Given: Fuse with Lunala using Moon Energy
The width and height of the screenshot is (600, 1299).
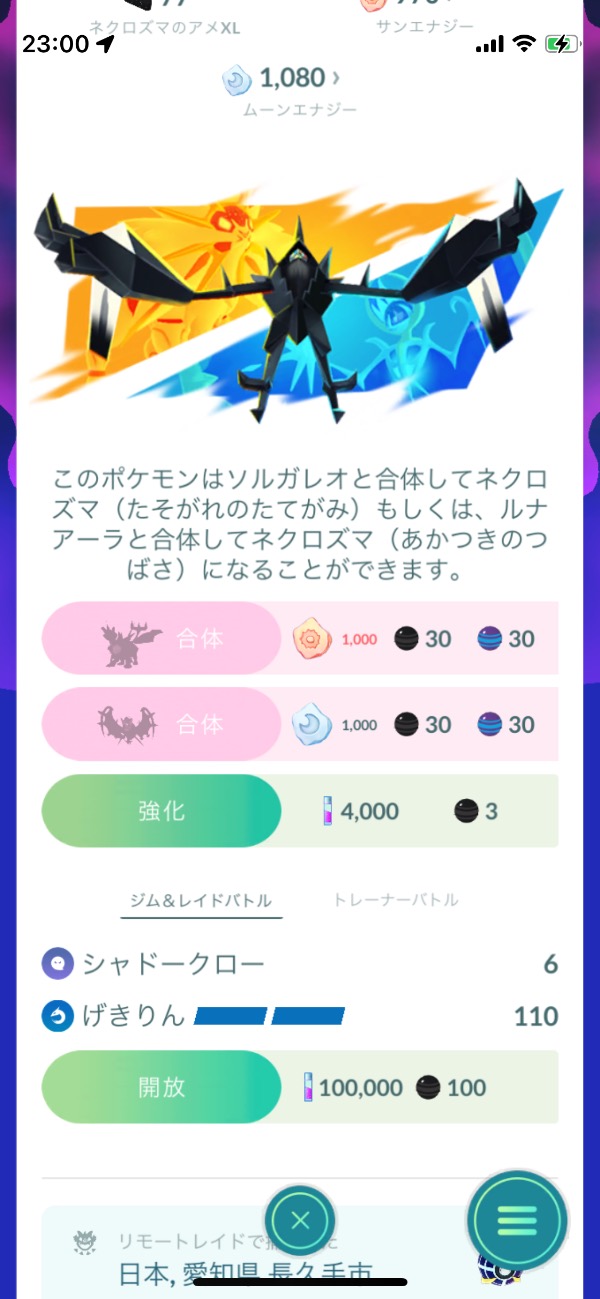Looking at the screenshot, I should click(162, 724).
